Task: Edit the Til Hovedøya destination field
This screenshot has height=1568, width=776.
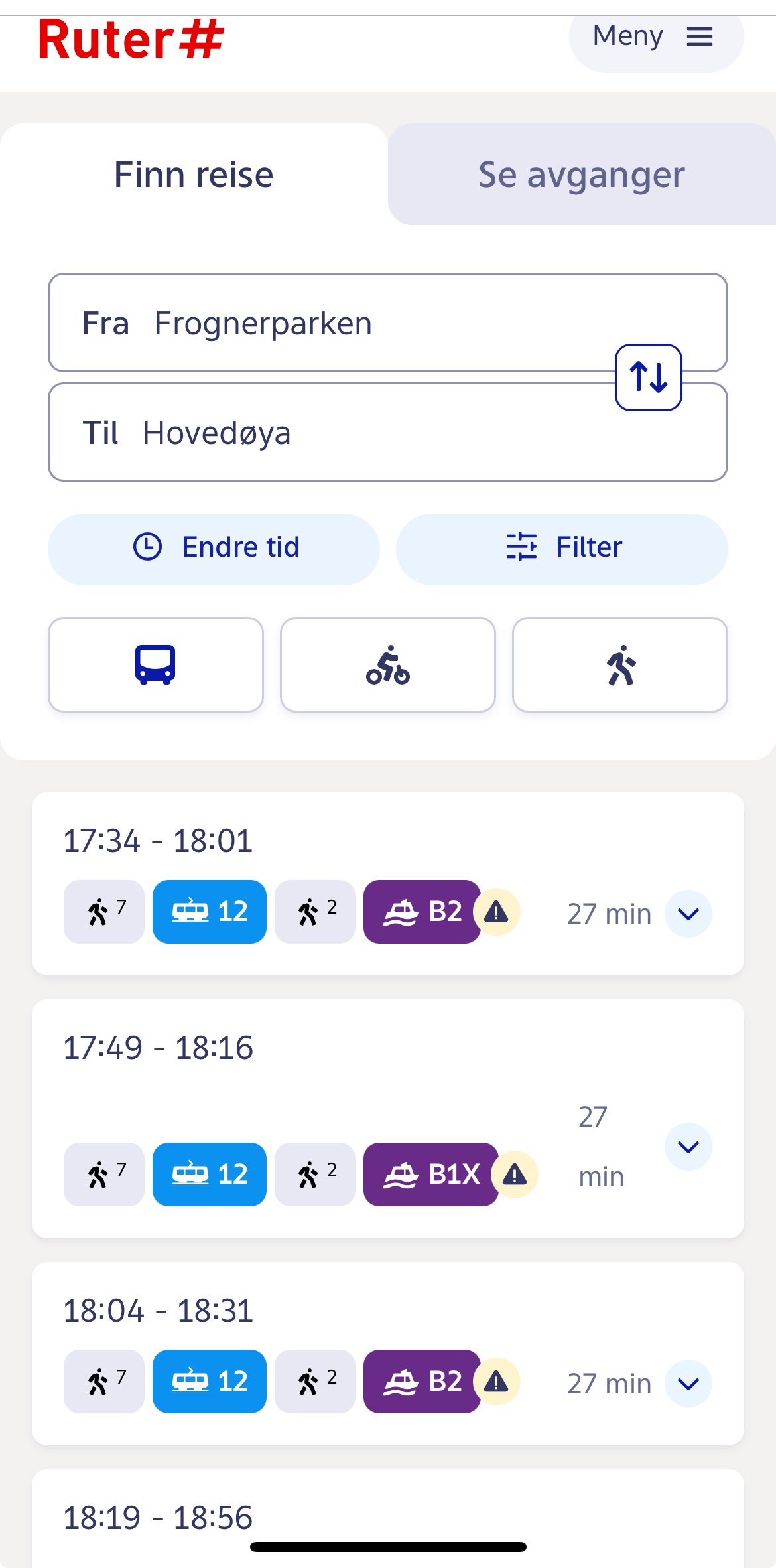Action: [388, 433]
